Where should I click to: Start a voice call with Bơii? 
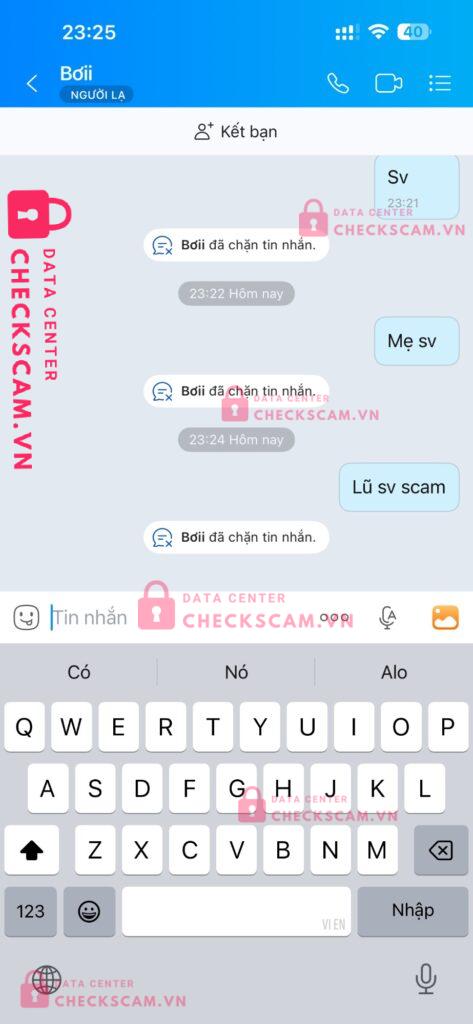click(338, 84)
